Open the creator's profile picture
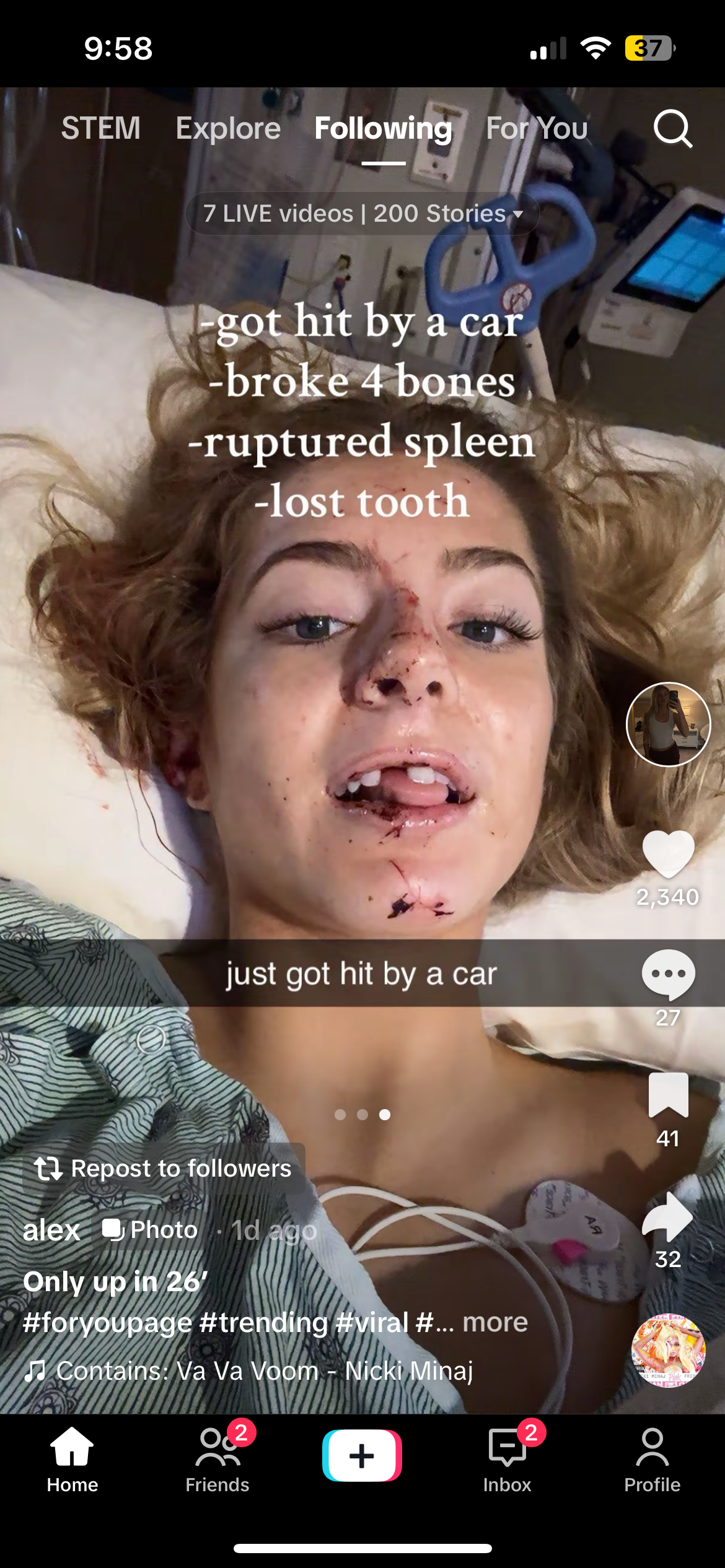The height and width of the screenshot is (1568, 725). (x=668, y=725)
